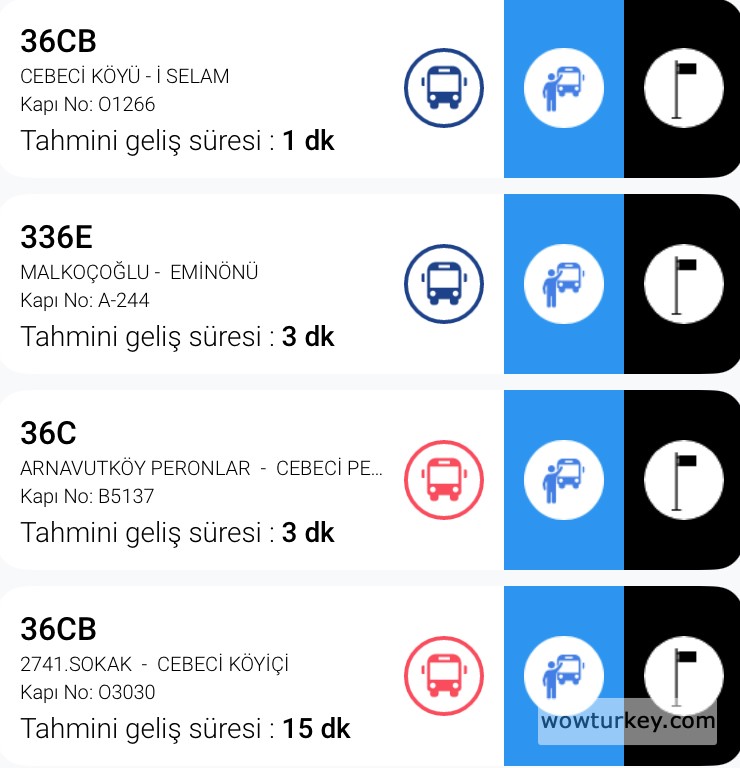Tap the passenger-at-stop button for 36C
The width and height of the screenshot is (740, 768).
563,480
